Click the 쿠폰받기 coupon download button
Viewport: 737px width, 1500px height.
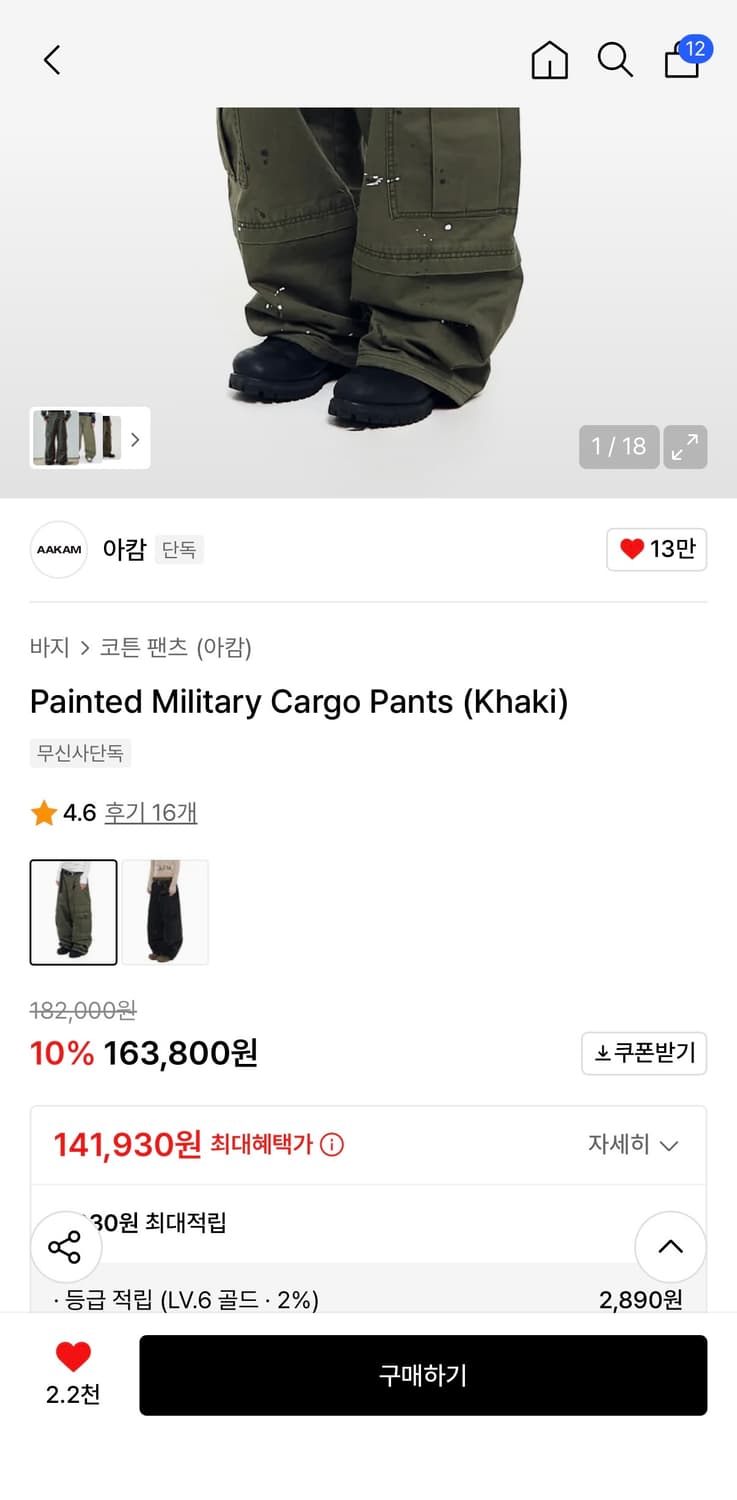click(643, 1053)
